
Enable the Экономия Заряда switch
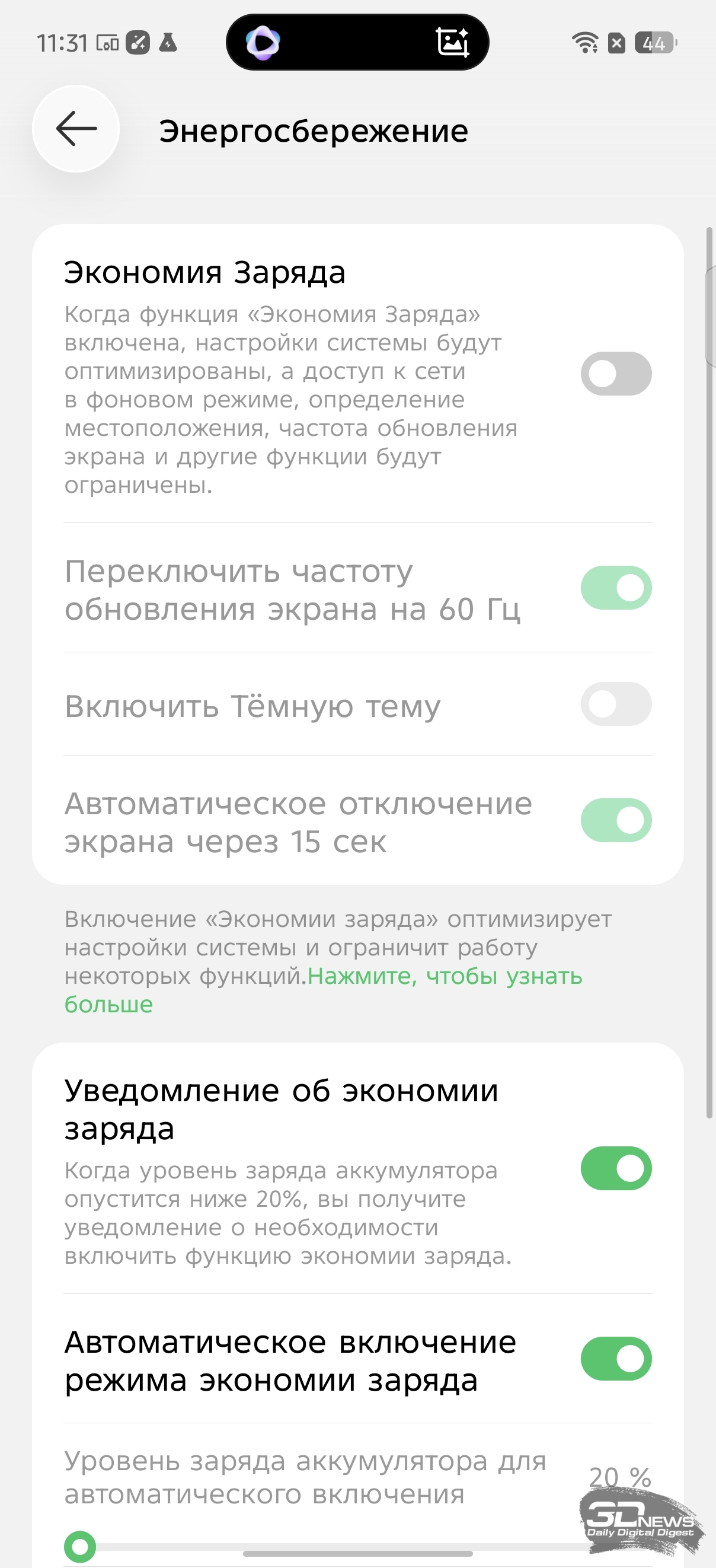(x=616, y=373)
